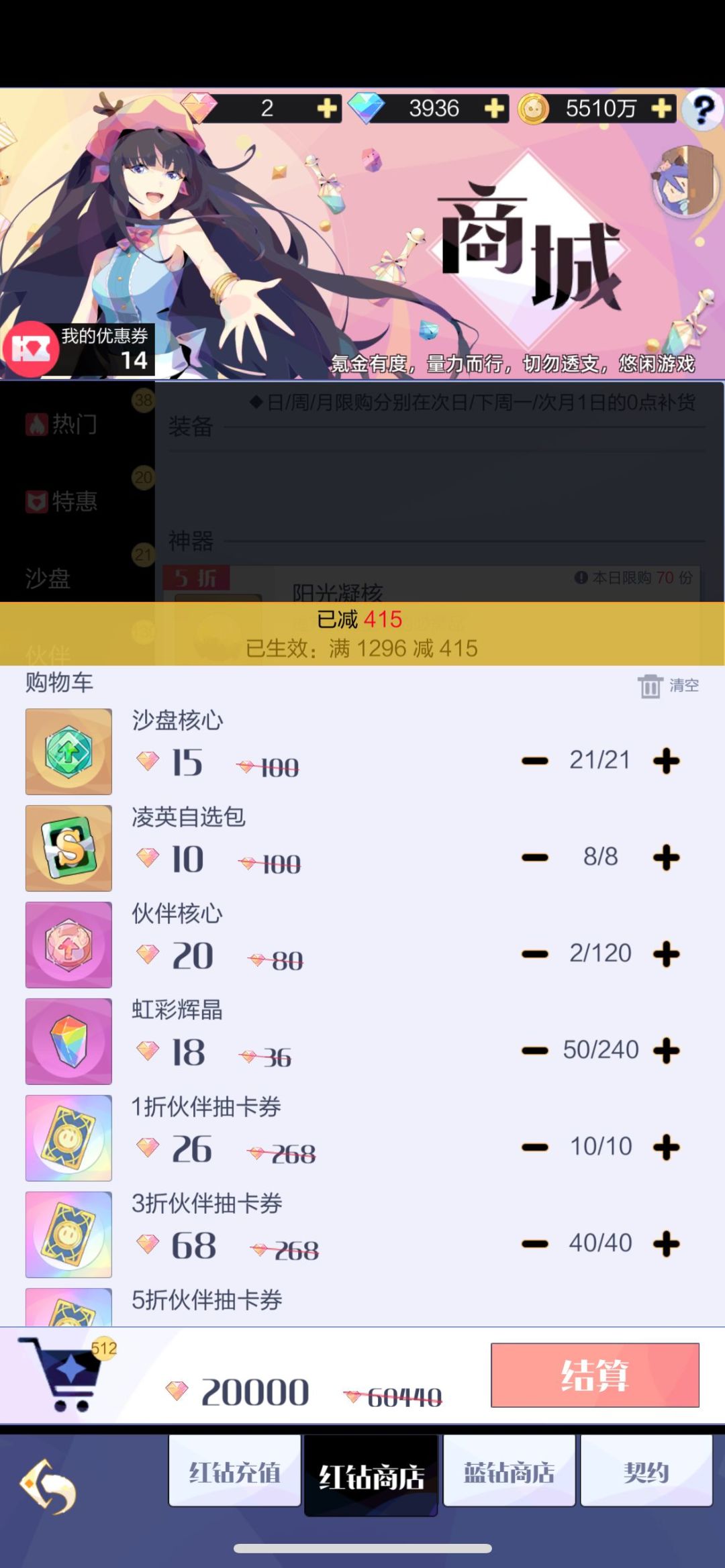Increase 伙伴核心 quantity with plus
Viewport: 725px width, 1568px height.
pyautogui.click(x=665, y=953)
